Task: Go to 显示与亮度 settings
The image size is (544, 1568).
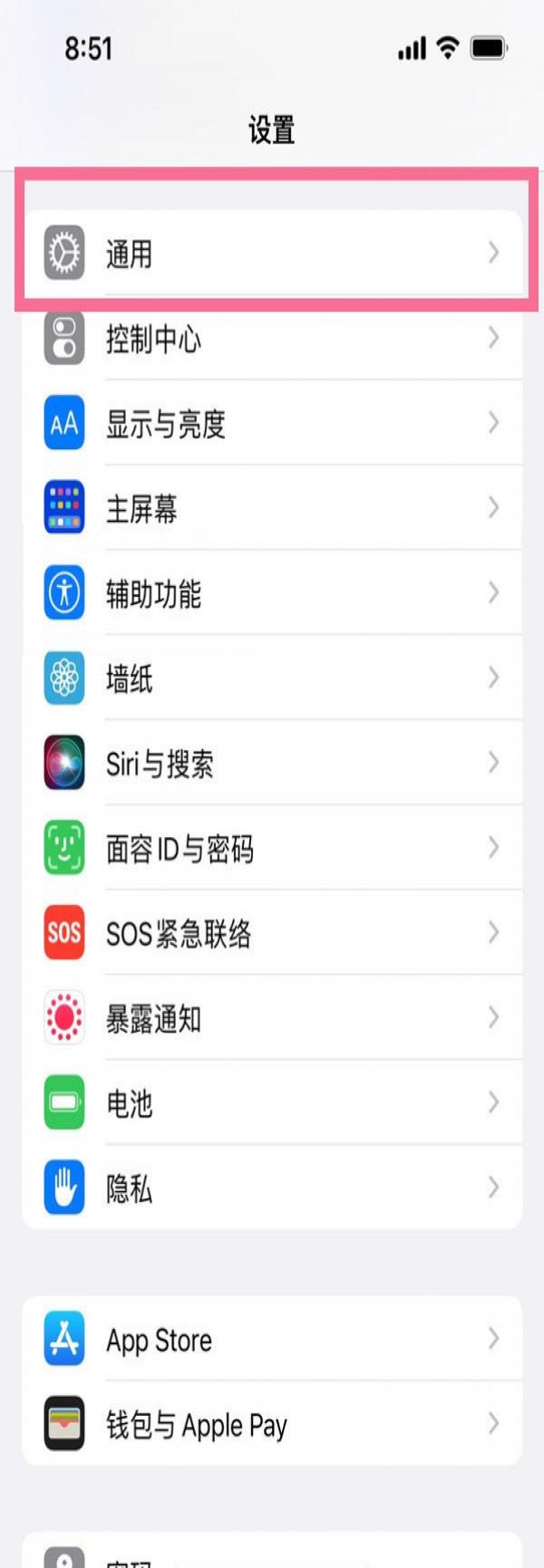Action: click(272, 423)
